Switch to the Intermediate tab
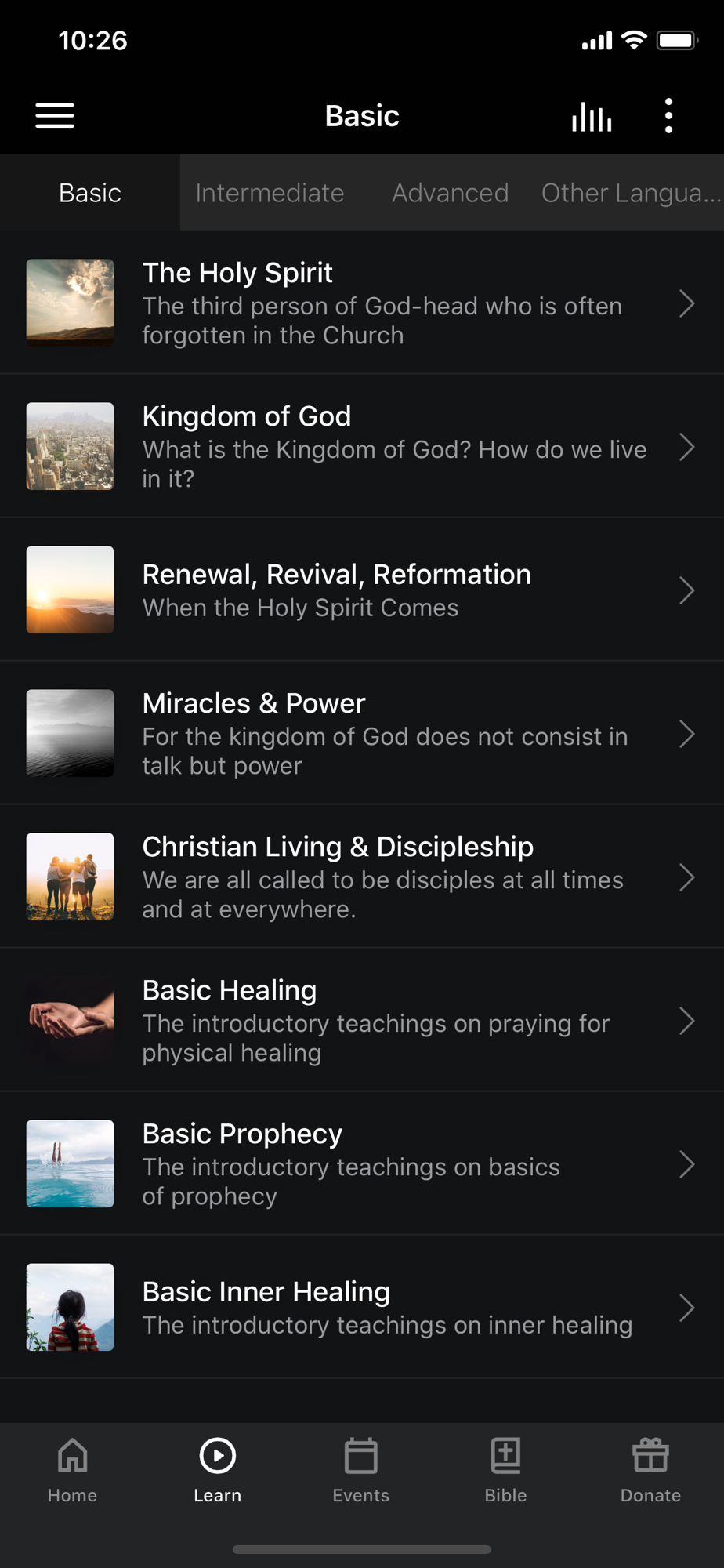 click(x=270, y=193)
